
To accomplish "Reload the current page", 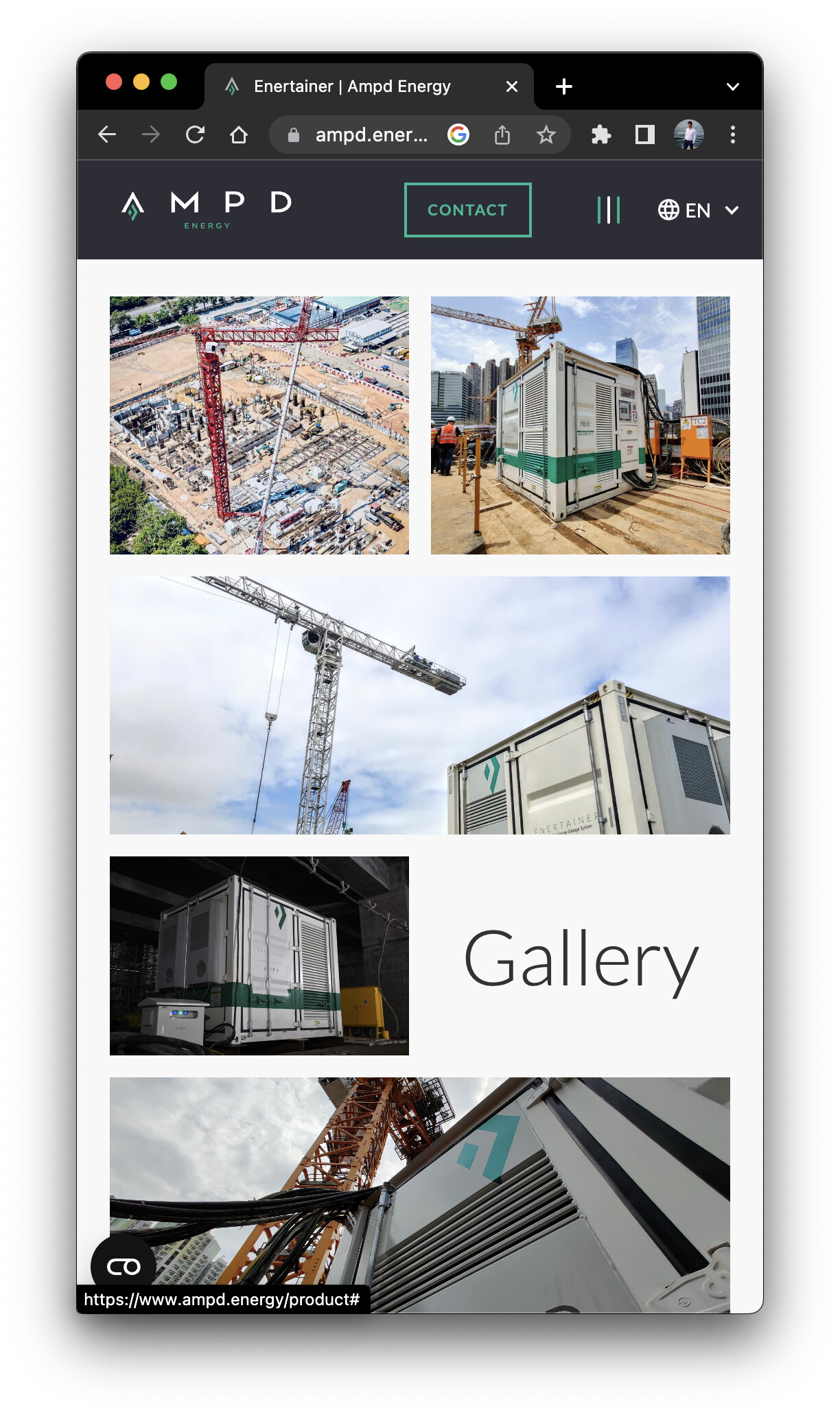I will point(195,135).
